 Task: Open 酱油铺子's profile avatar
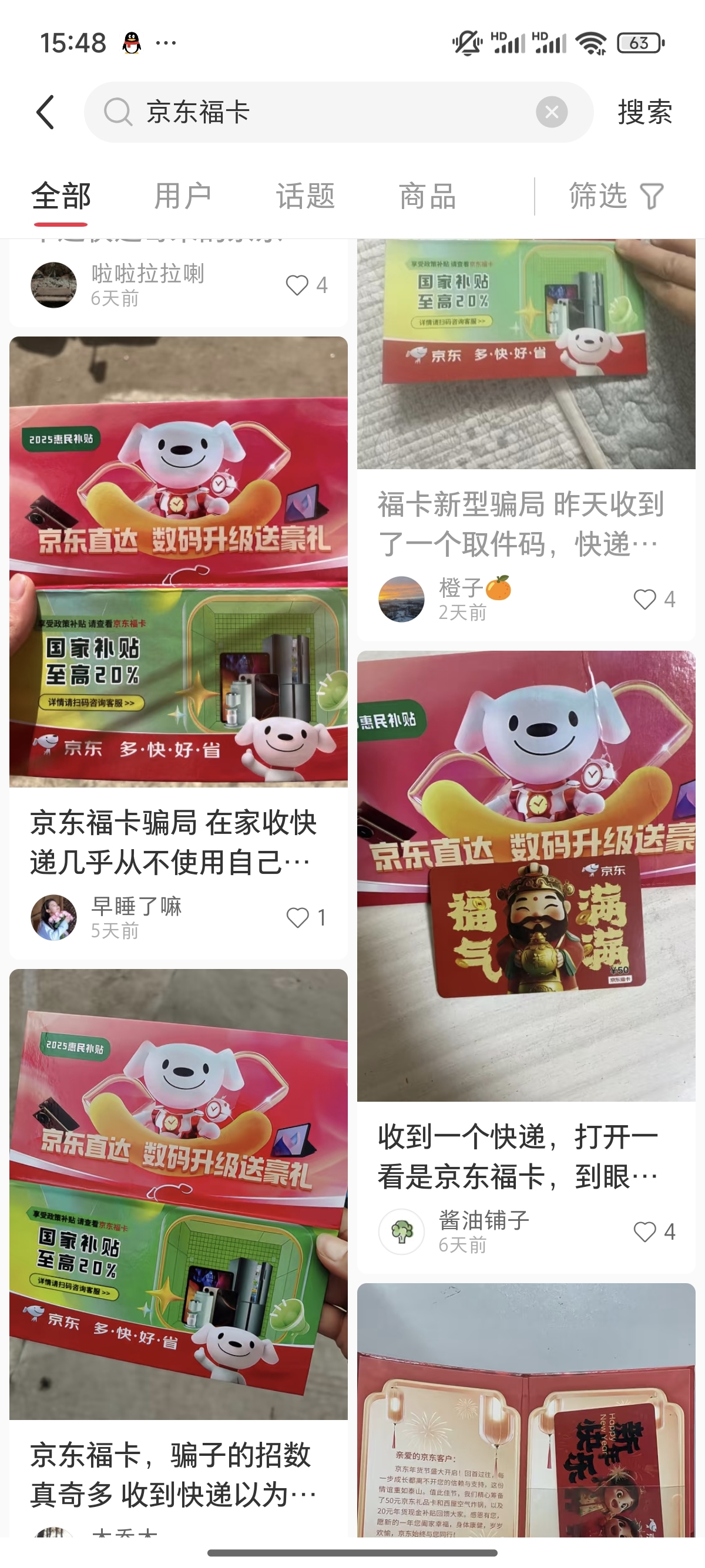[x=401, y=1232]
